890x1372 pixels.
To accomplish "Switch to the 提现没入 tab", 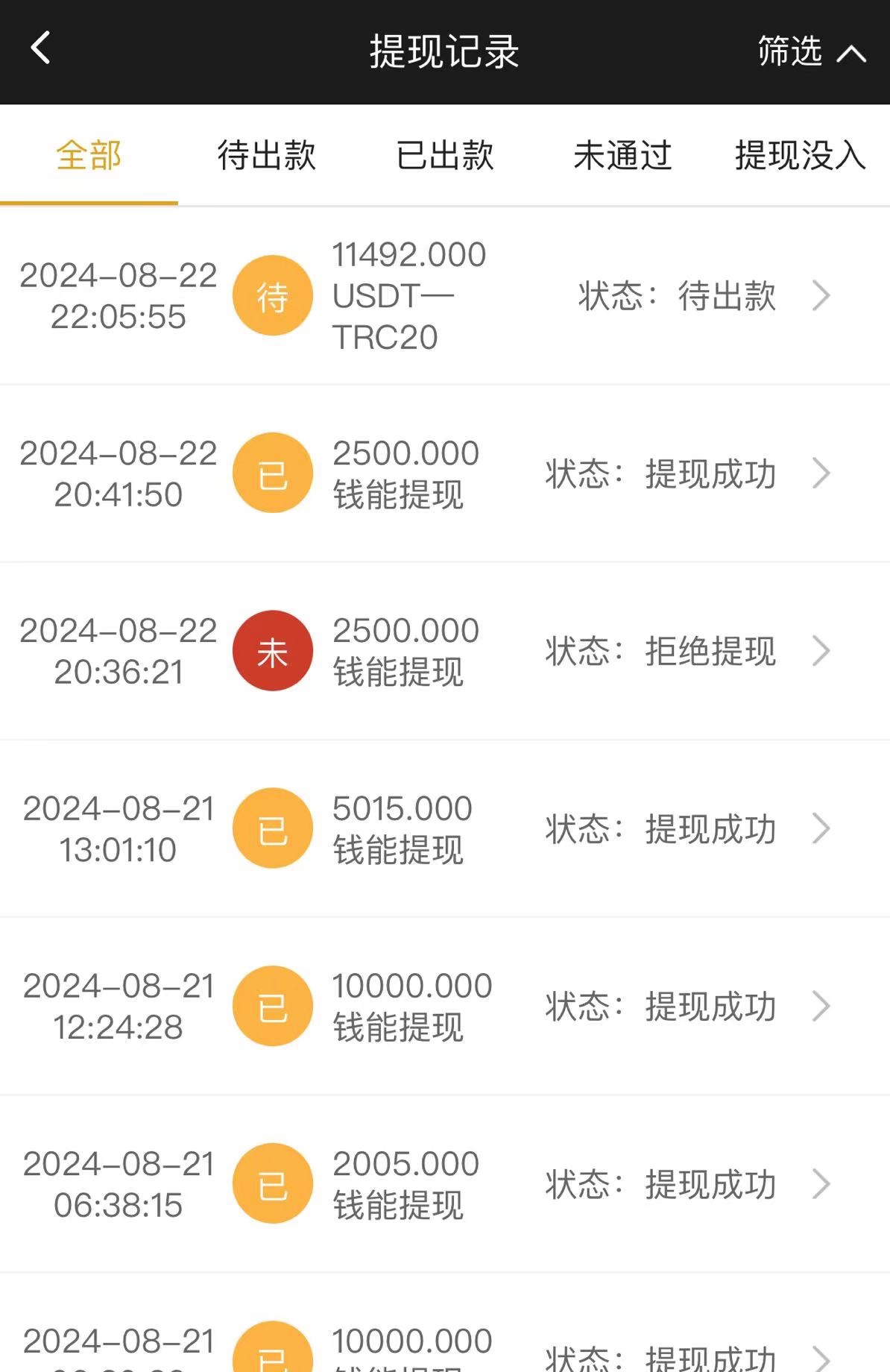I will pos(800,156).
